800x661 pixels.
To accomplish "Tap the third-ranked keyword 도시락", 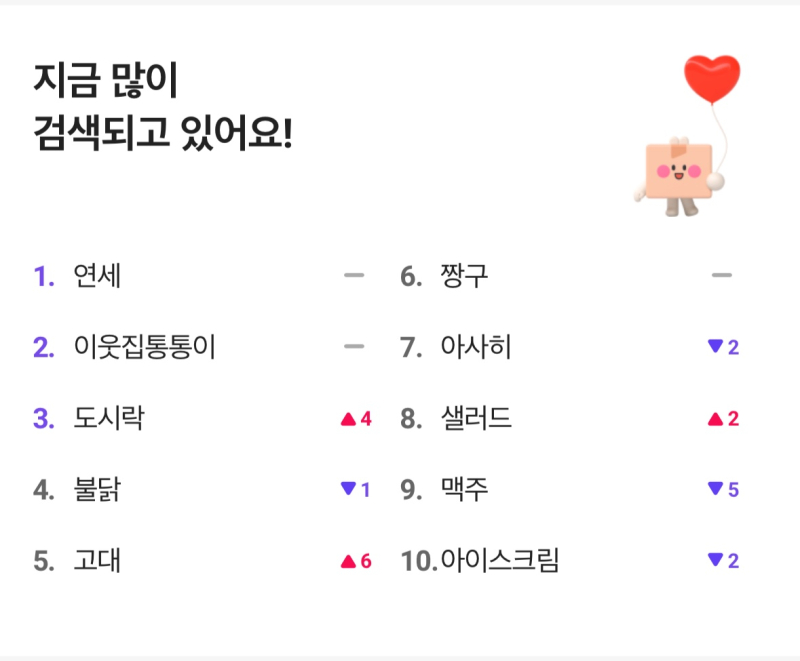I will [108, 418].
